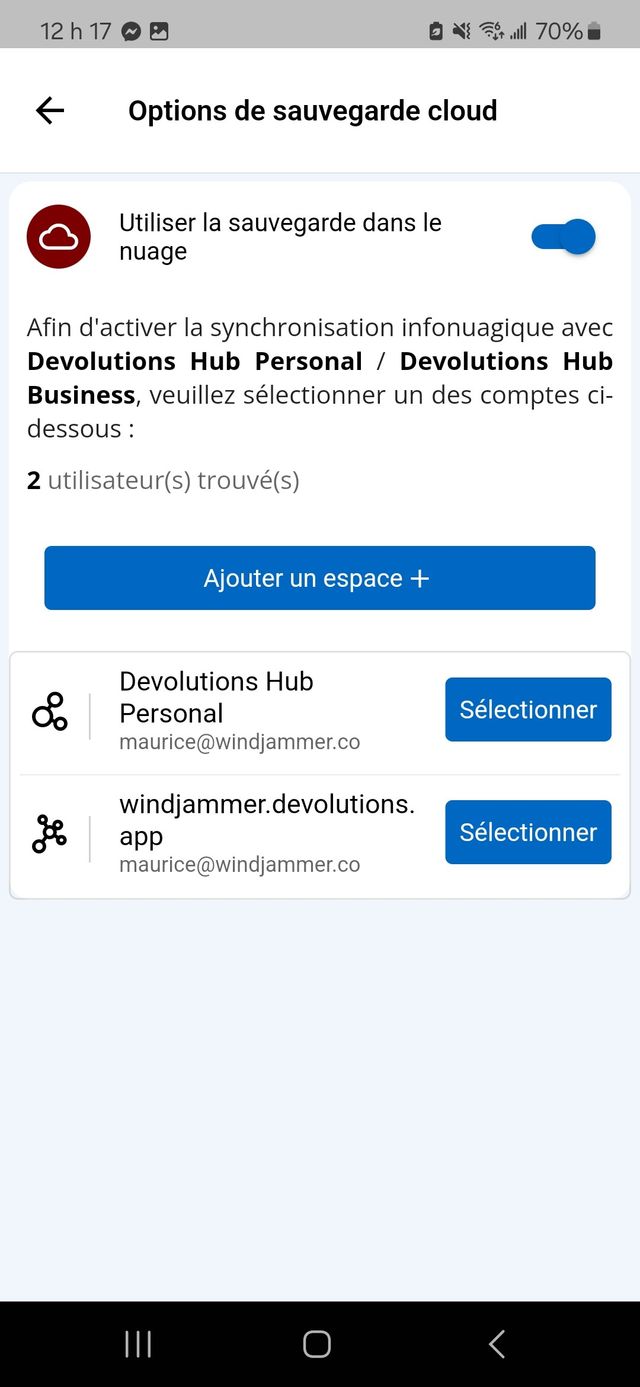640x1387 pixels.
Task: Select the windjammer.devolutions.app account
Action: pyautogui.click(x=527, y=832)
